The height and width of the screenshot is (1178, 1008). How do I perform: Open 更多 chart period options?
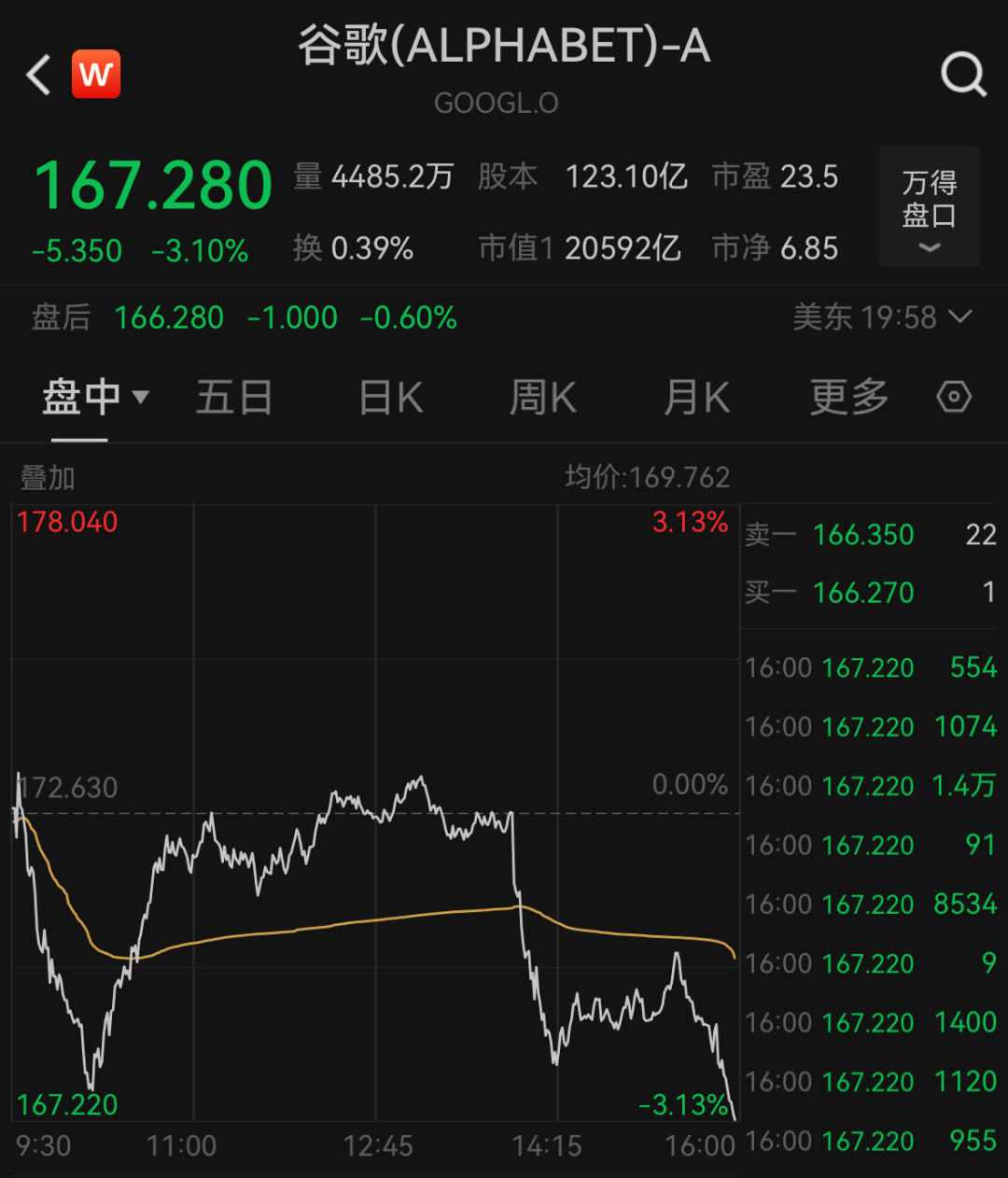click(x=848, y=399)
